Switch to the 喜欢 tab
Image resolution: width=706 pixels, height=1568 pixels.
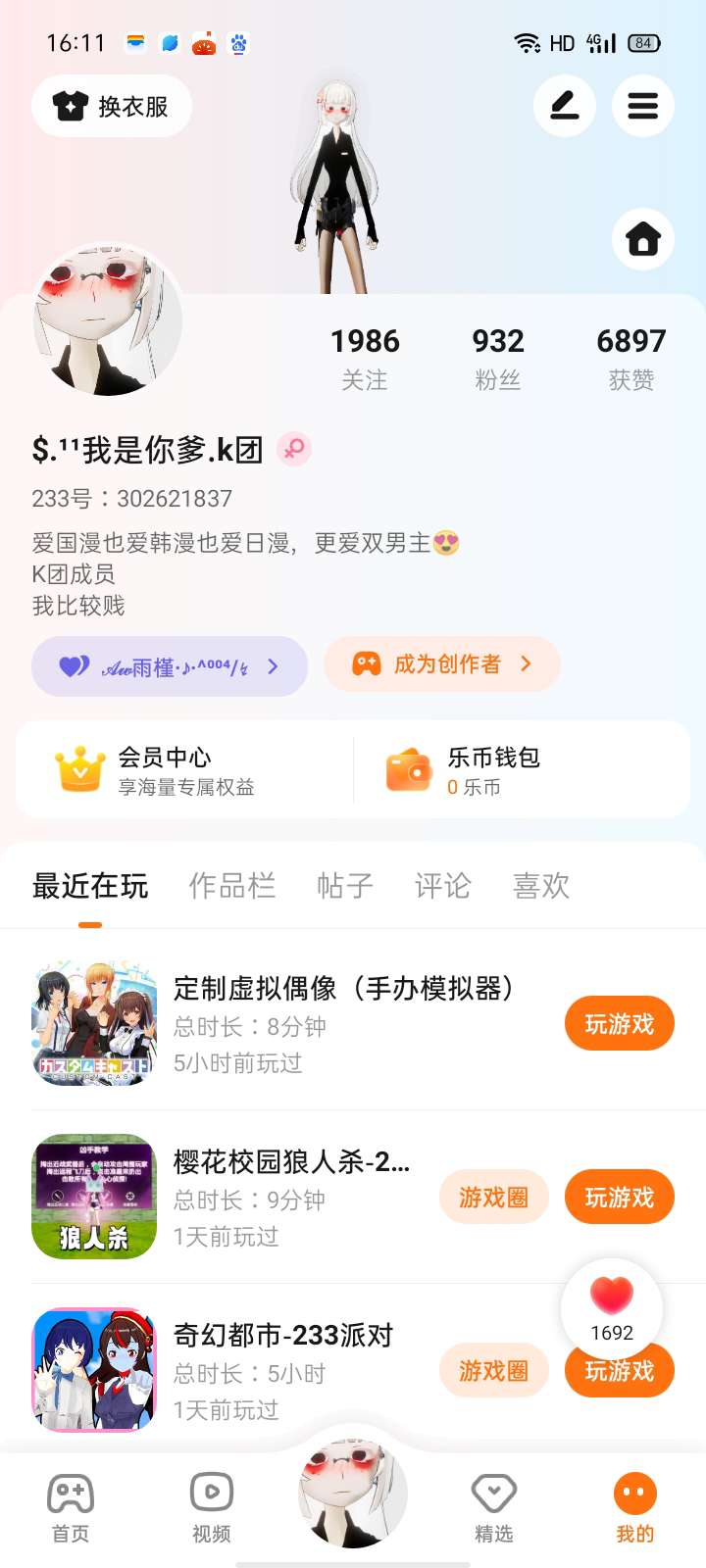pyautogui.click(x=541, y=886)
